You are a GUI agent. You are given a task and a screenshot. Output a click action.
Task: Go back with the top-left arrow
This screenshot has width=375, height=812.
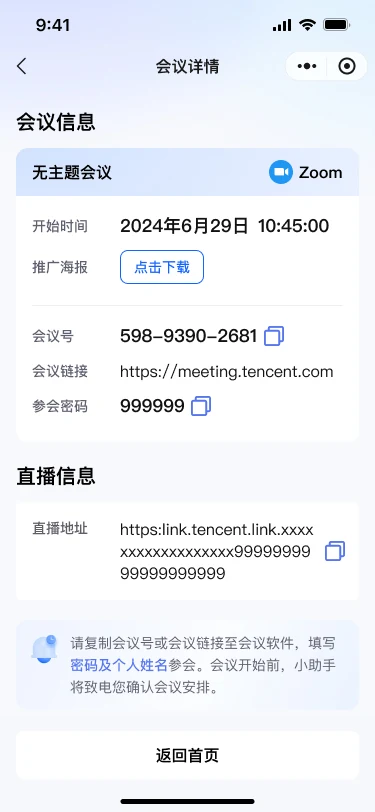[x=21, y=66]
